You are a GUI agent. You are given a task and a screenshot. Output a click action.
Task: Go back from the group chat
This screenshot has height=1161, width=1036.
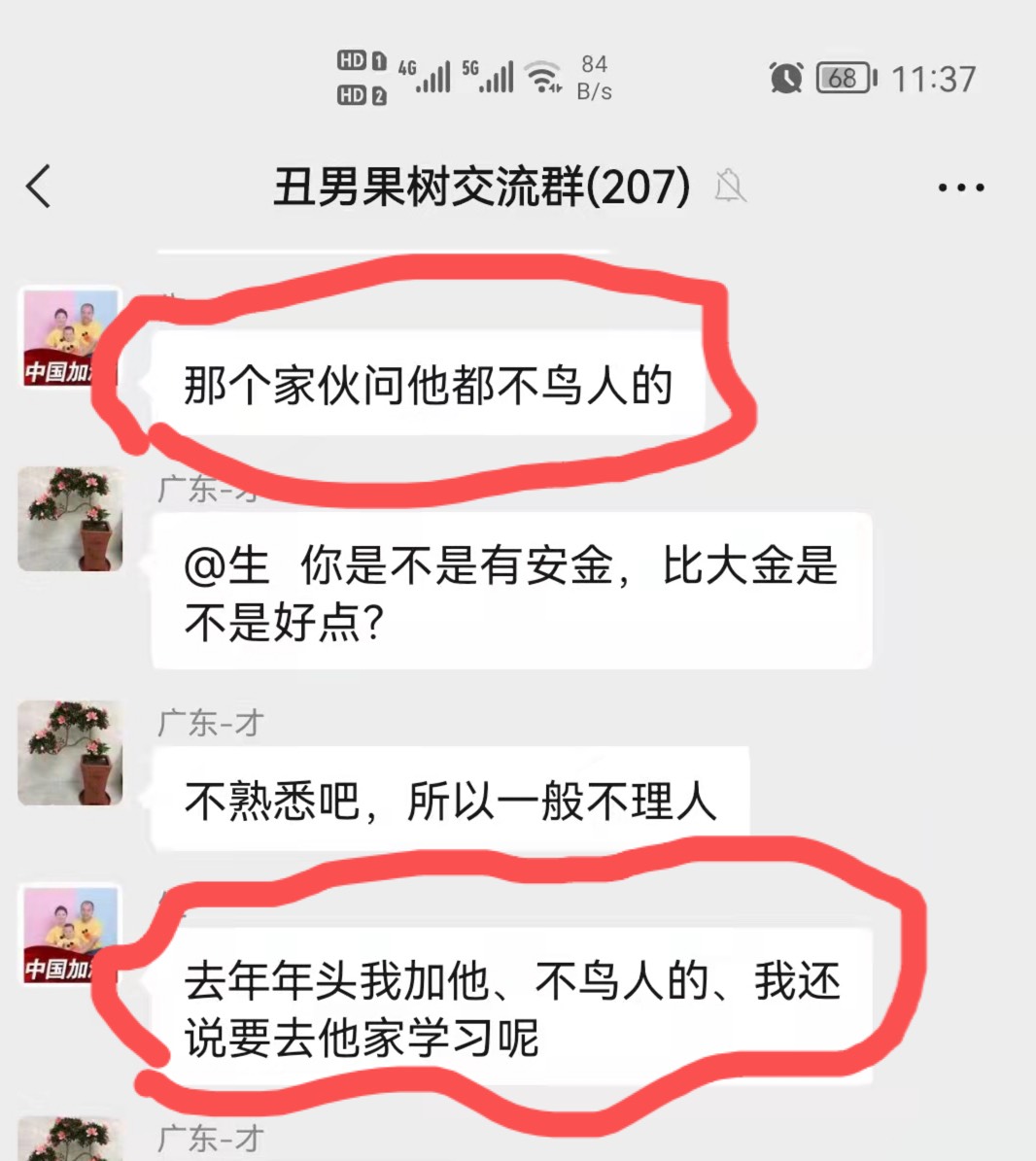click(39, 187)
